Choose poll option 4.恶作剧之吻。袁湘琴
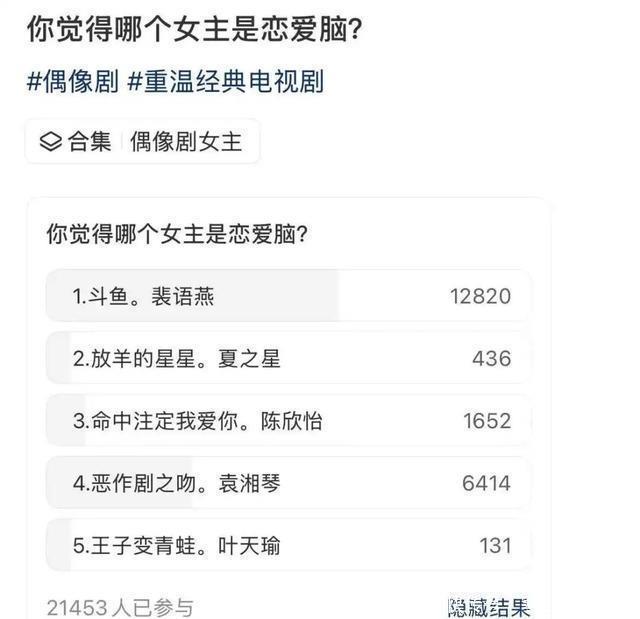 (x=288, y=483)
